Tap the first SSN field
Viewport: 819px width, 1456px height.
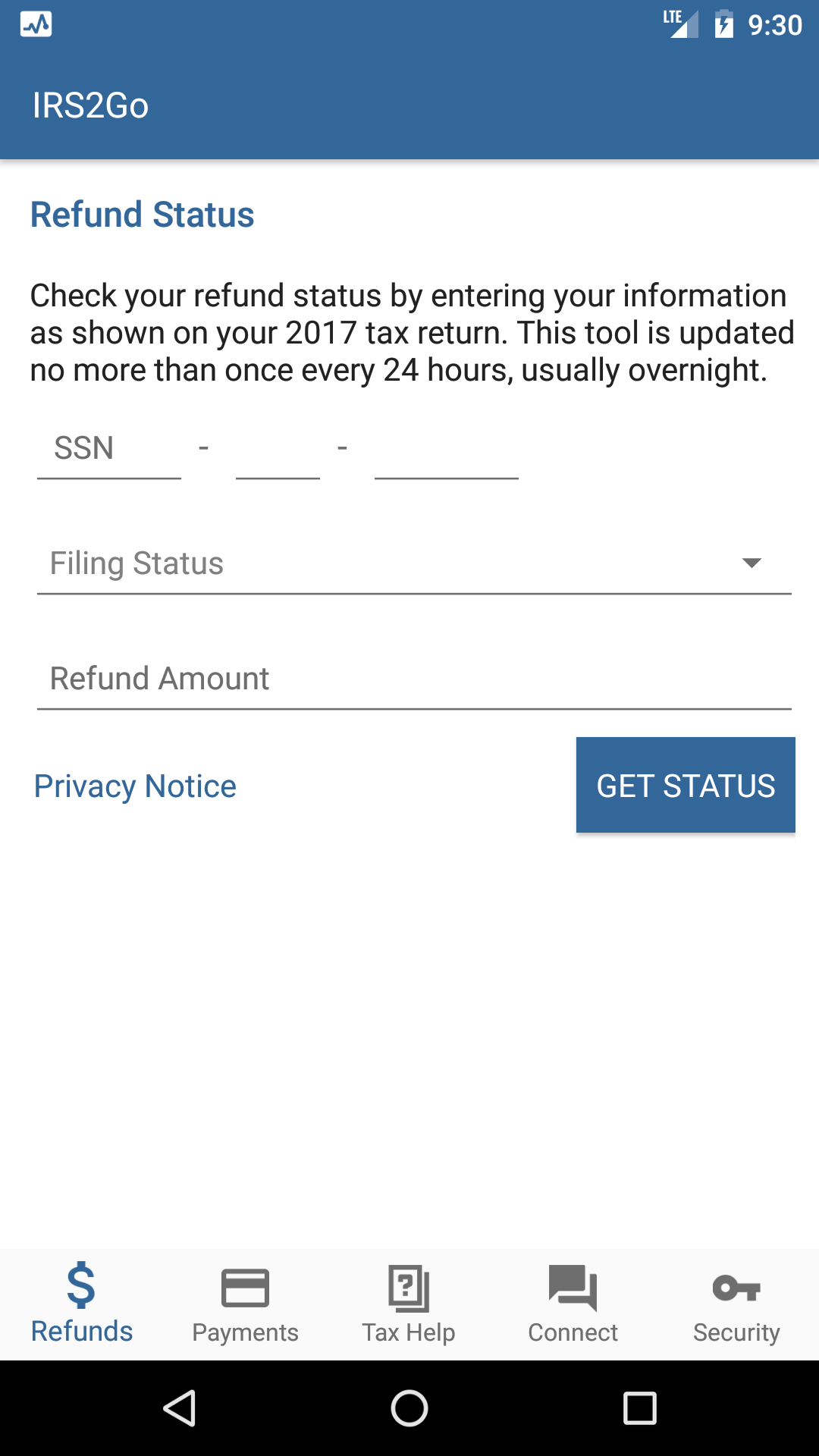[x=108, y=450]
